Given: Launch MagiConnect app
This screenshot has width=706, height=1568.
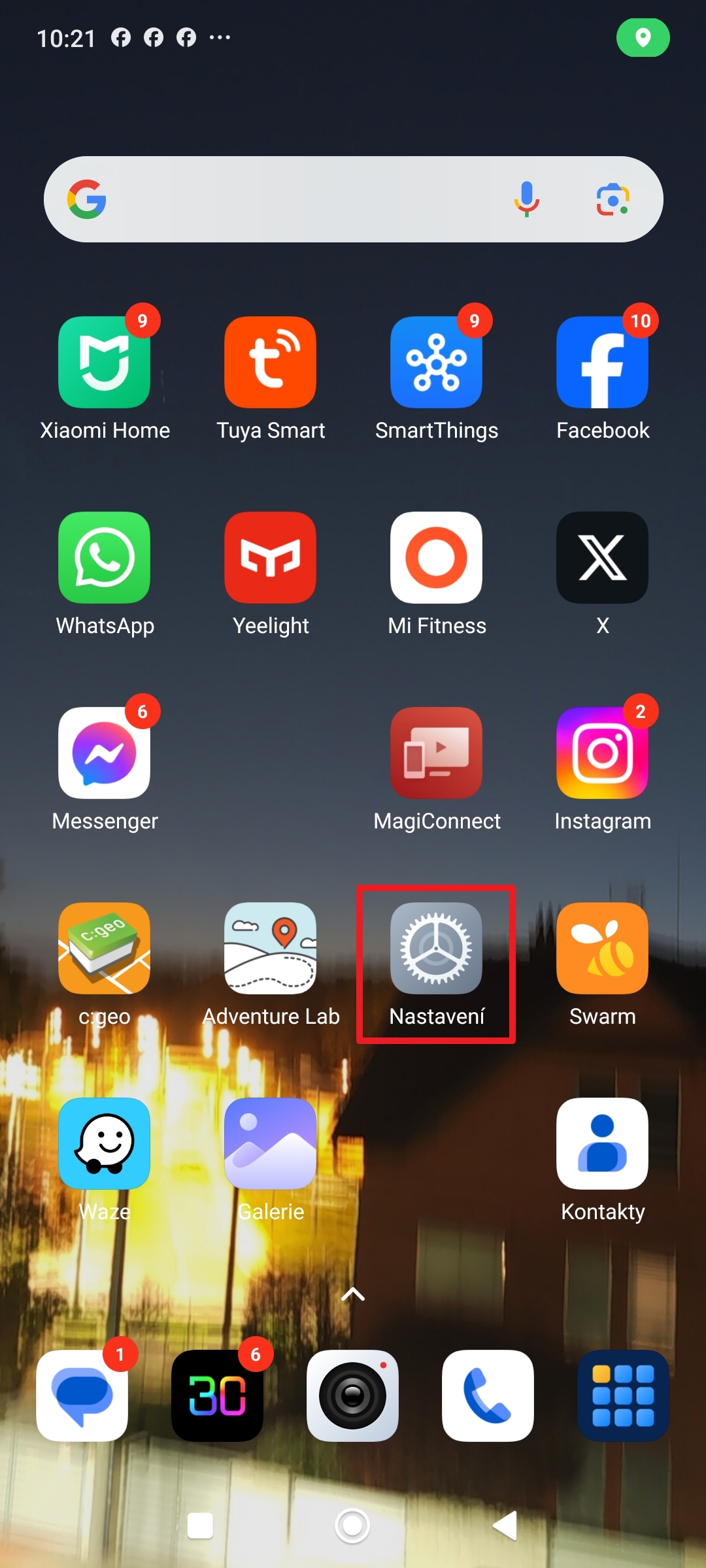Looking at the screenshot, I should [436, 753].
